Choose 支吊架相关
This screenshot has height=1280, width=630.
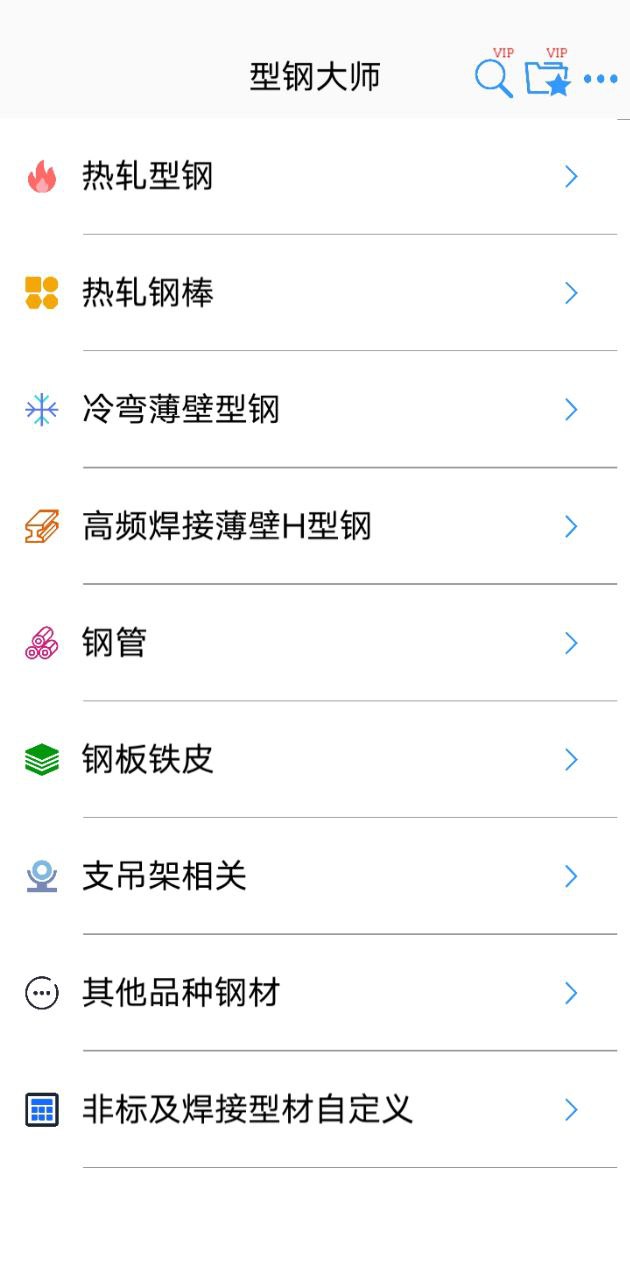tap(315, 876)
